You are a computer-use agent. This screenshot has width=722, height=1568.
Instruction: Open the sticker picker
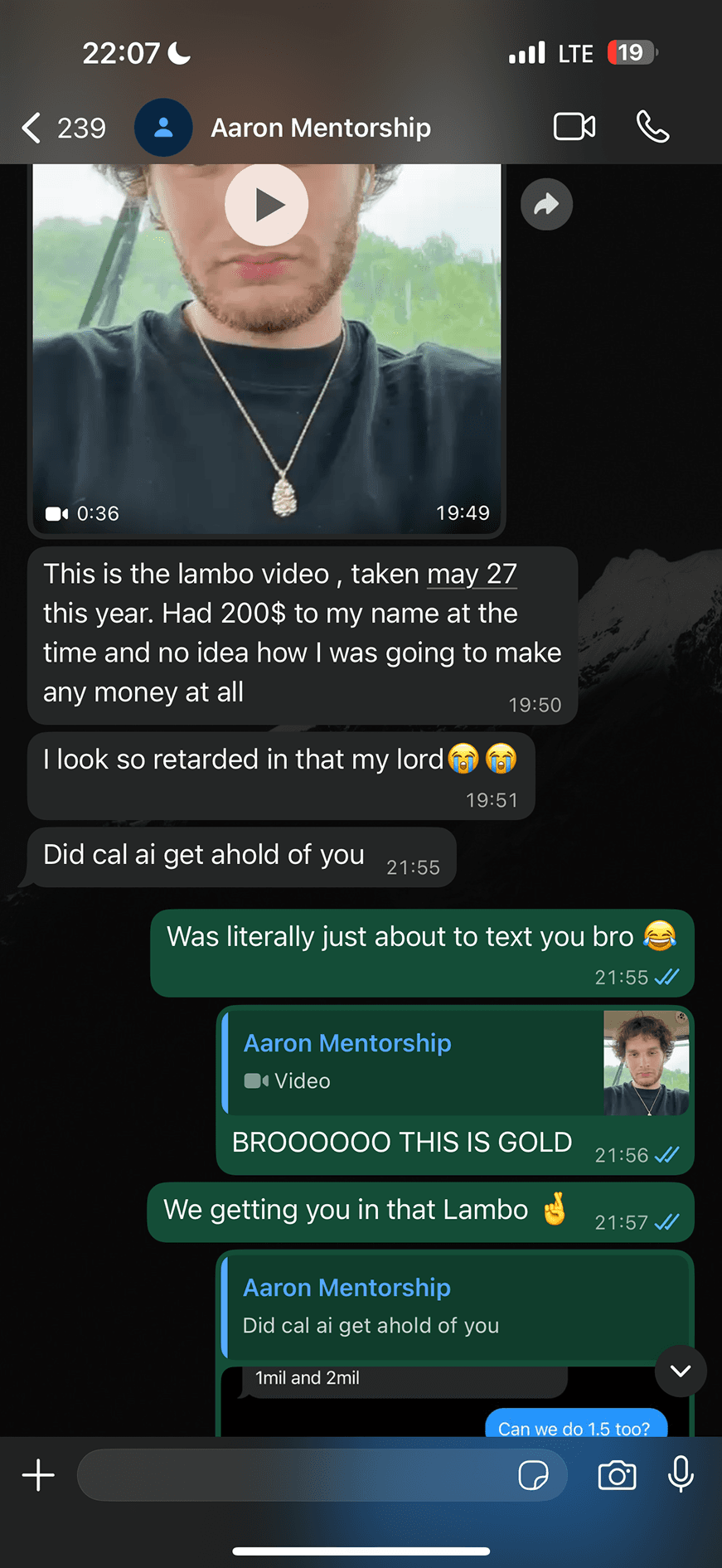(x=533, y=1475)
